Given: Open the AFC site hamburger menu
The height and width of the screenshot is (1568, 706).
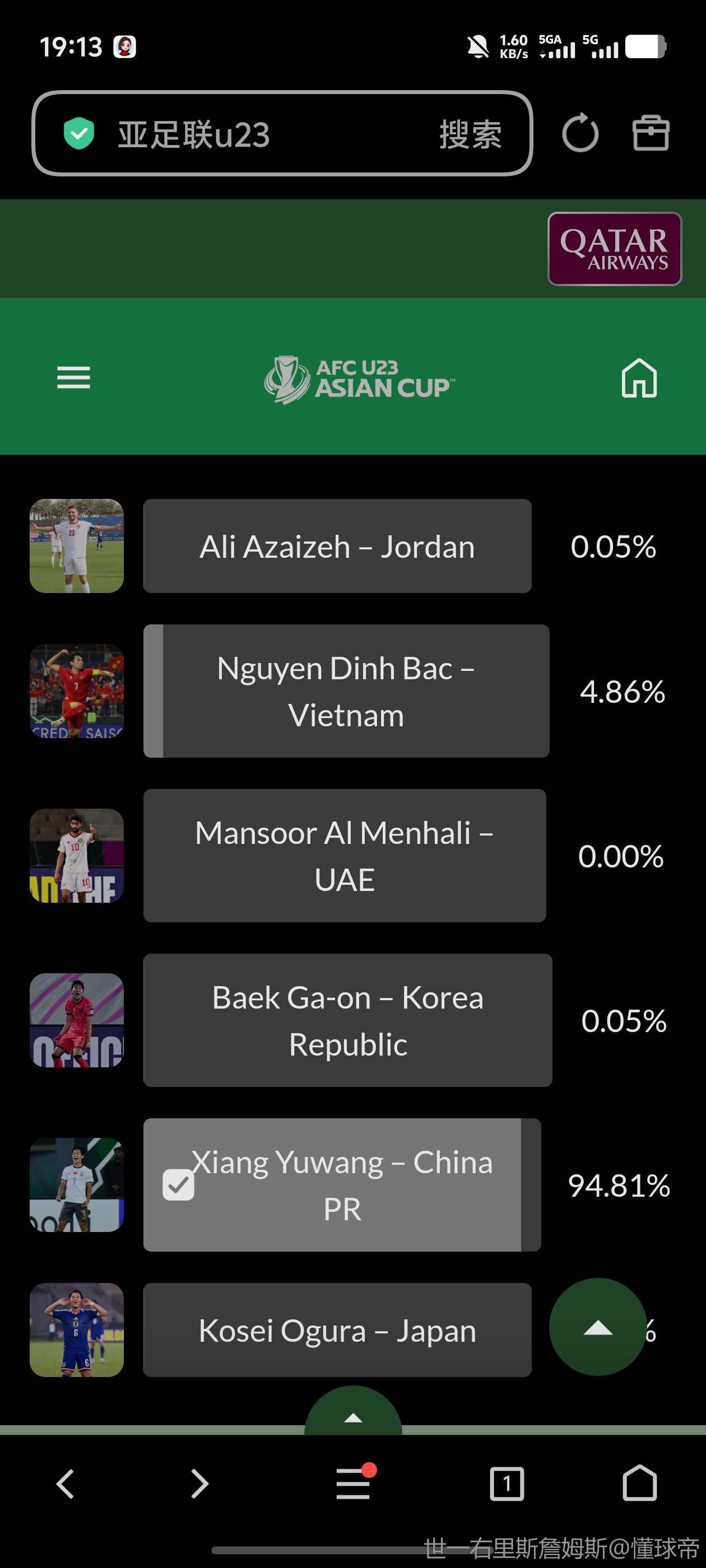Looking at the screenshot, I should pos(74,377).
